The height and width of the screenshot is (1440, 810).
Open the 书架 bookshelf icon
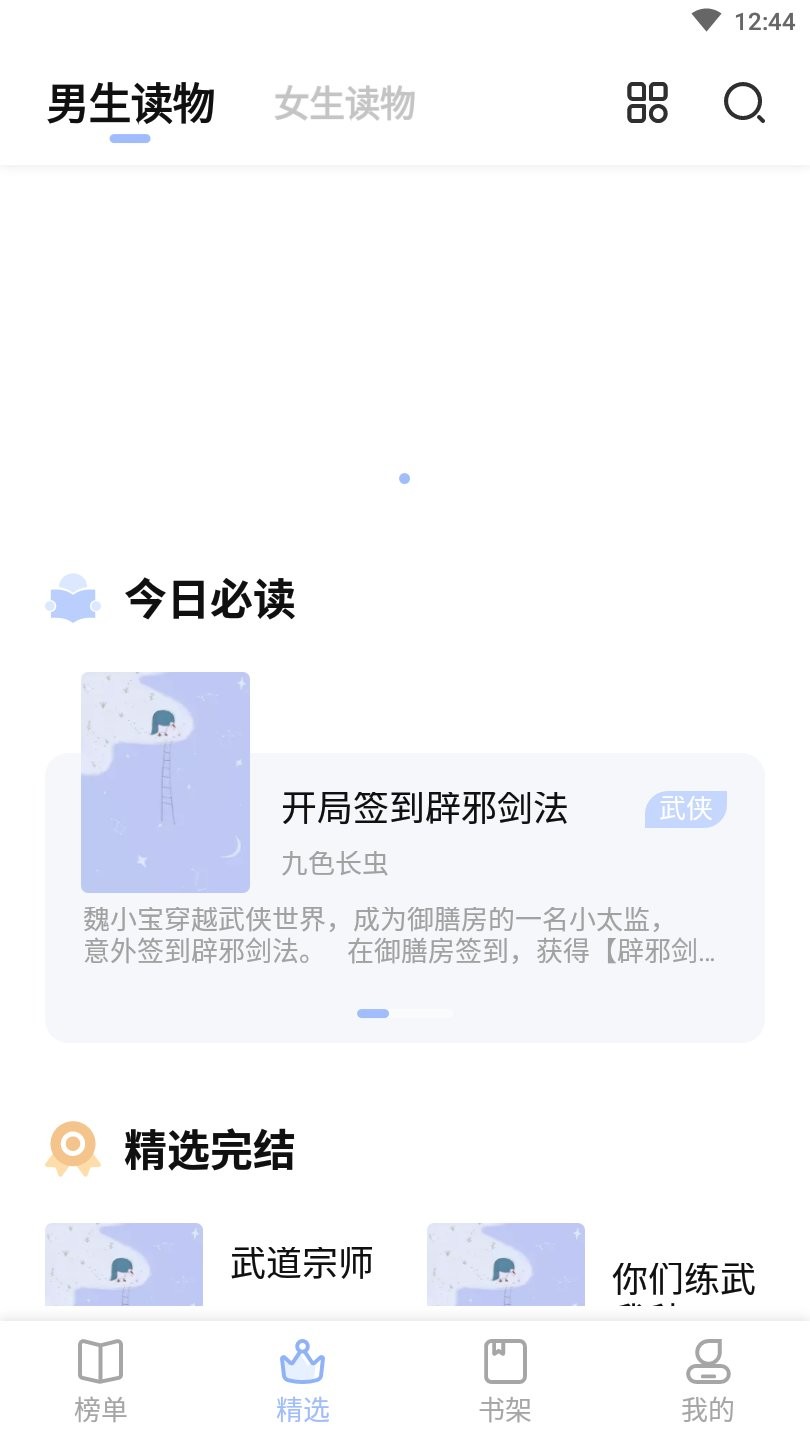tap(506, 1360)
